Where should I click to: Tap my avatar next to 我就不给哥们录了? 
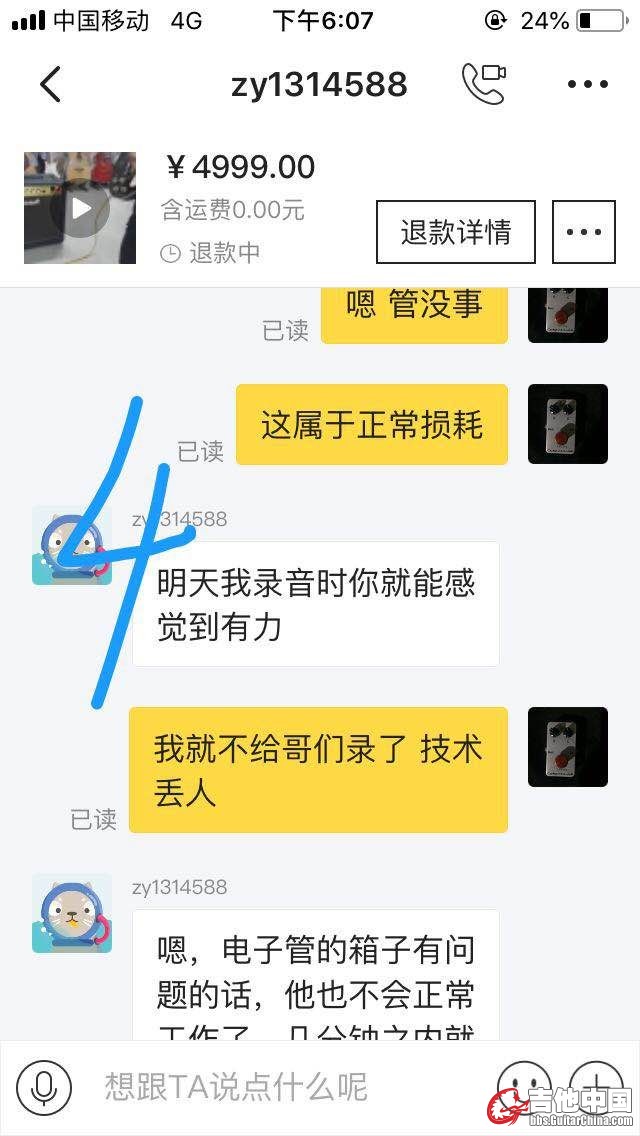point(567,747)
